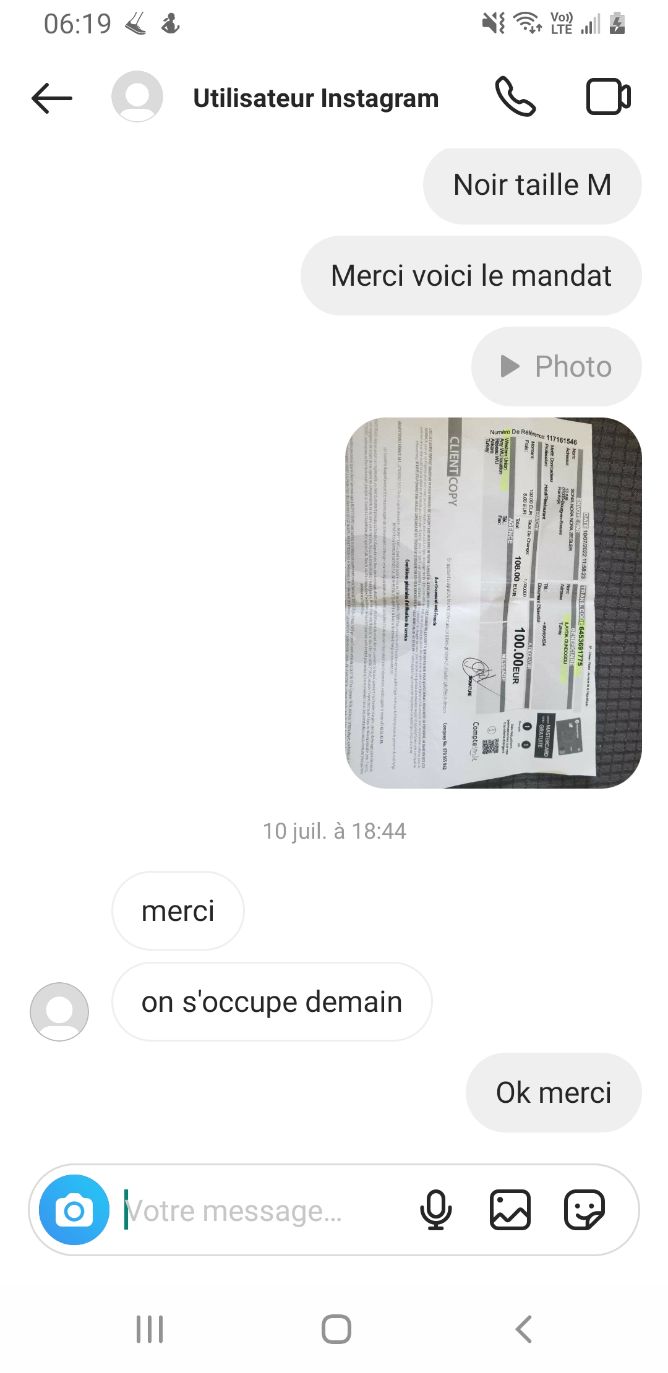Start a voice call with this user

[x=515, y=98]
